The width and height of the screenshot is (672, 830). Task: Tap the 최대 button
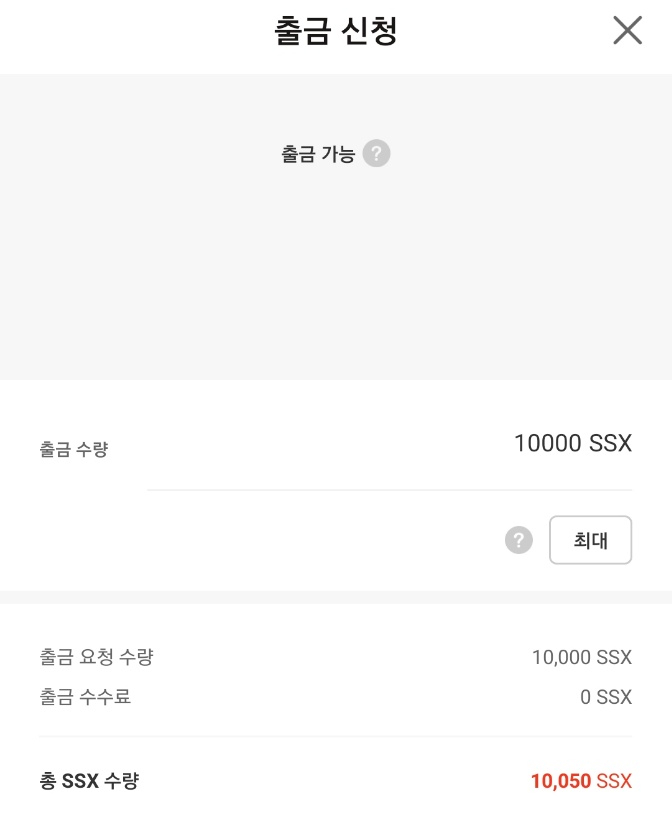click(x=590, y=540)
